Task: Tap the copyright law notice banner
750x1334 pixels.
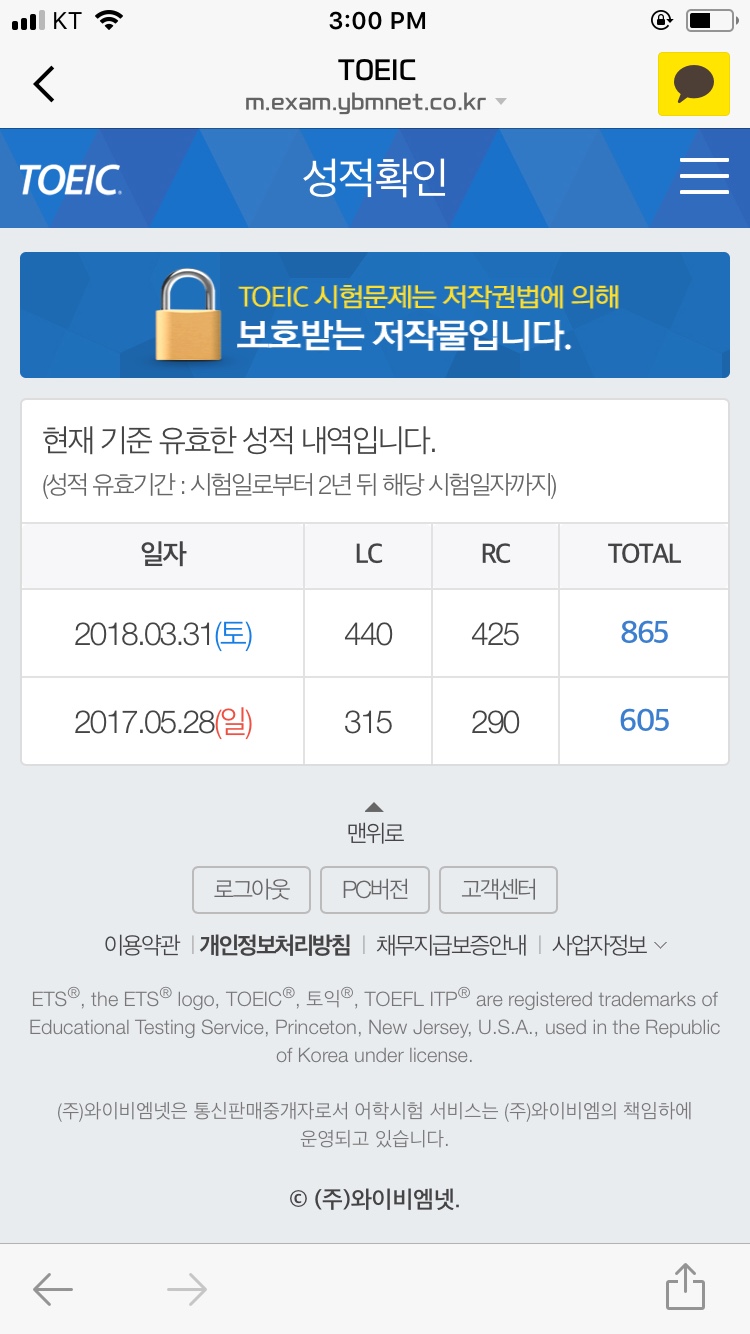Action: pos(375,315)
